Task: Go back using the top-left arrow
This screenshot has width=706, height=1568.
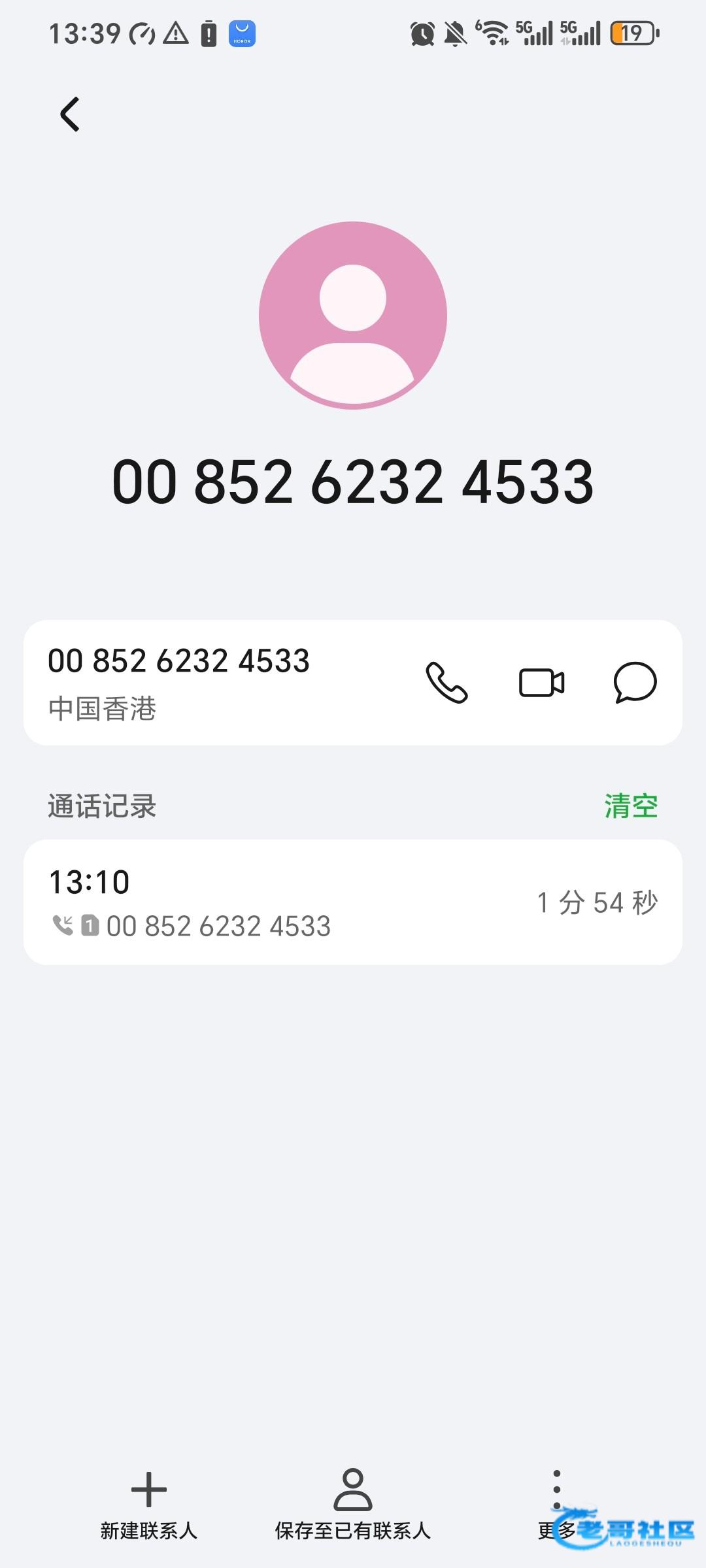Action: (x=70, y=114)
